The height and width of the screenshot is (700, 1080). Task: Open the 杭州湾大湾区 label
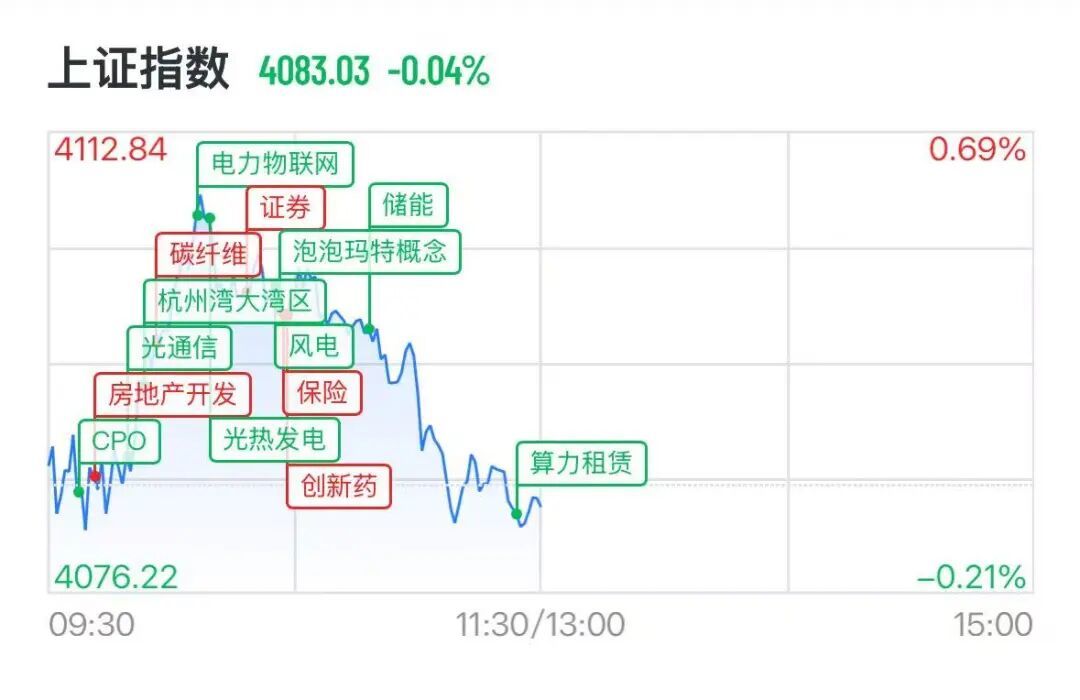pyautogui.click(x=234, y=301)
